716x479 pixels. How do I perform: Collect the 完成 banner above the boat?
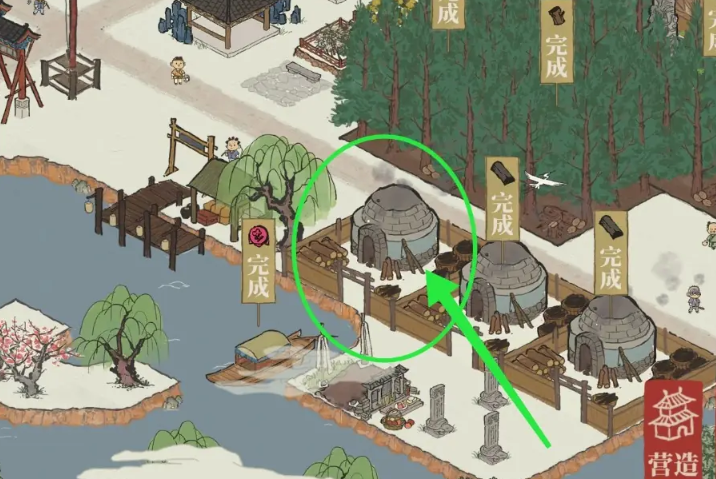click(259, 262)
